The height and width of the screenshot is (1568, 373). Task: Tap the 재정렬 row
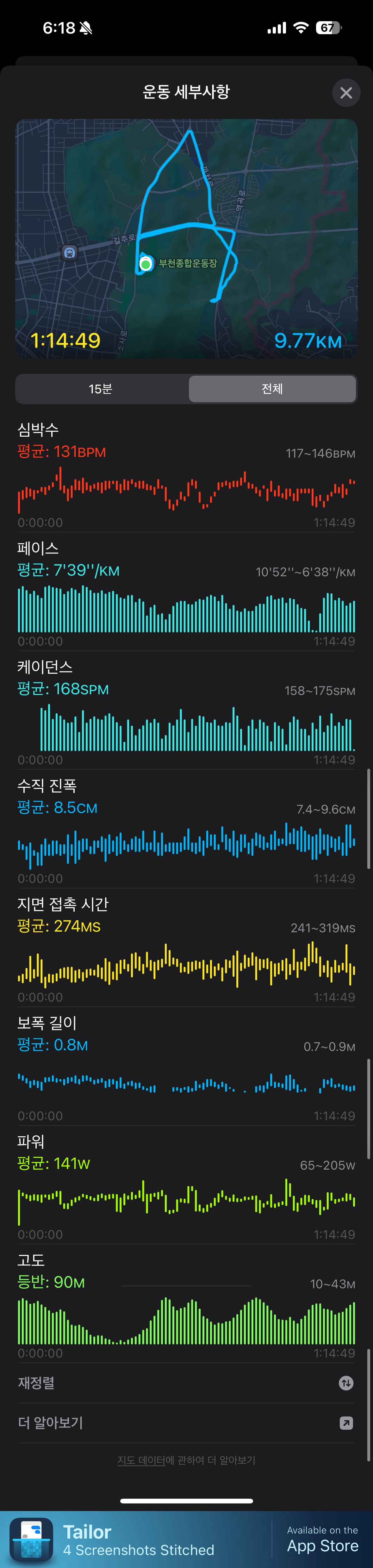pyautogui.click(x=186, y=1382)
